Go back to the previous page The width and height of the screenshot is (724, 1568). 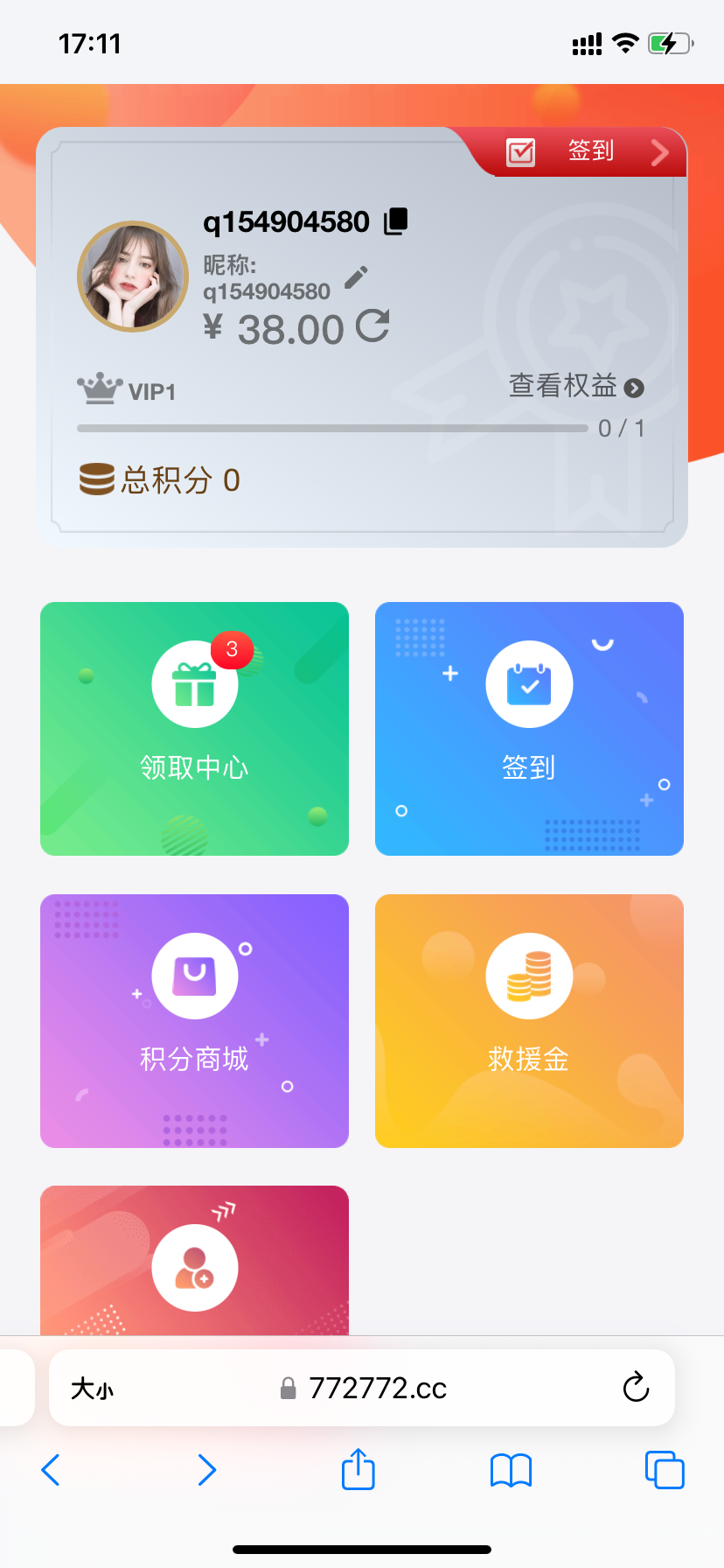click(x=51, y=1470)
